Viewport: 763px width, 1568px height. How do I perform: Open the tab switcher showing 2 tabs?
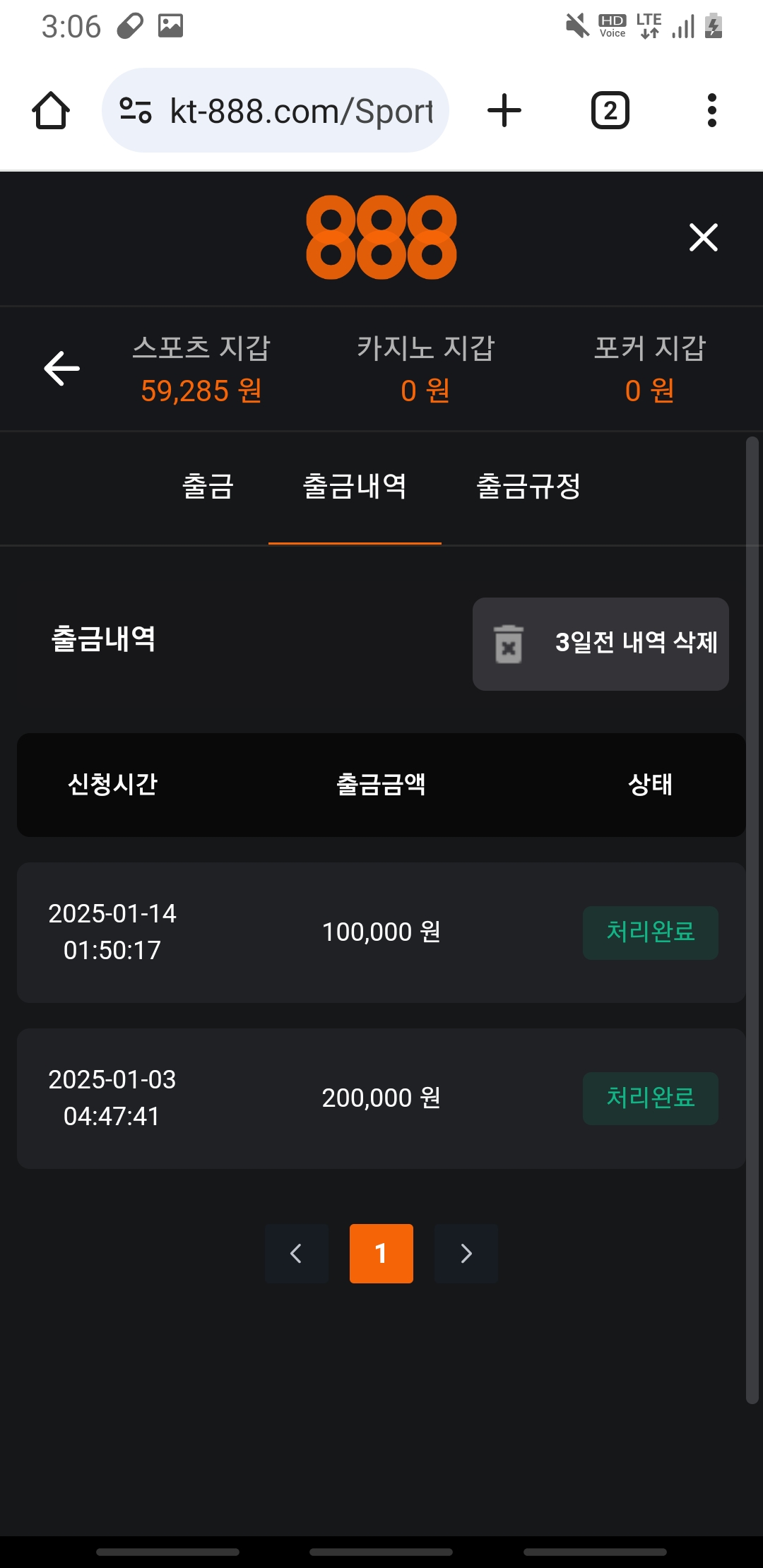click(x=610, y=111)
